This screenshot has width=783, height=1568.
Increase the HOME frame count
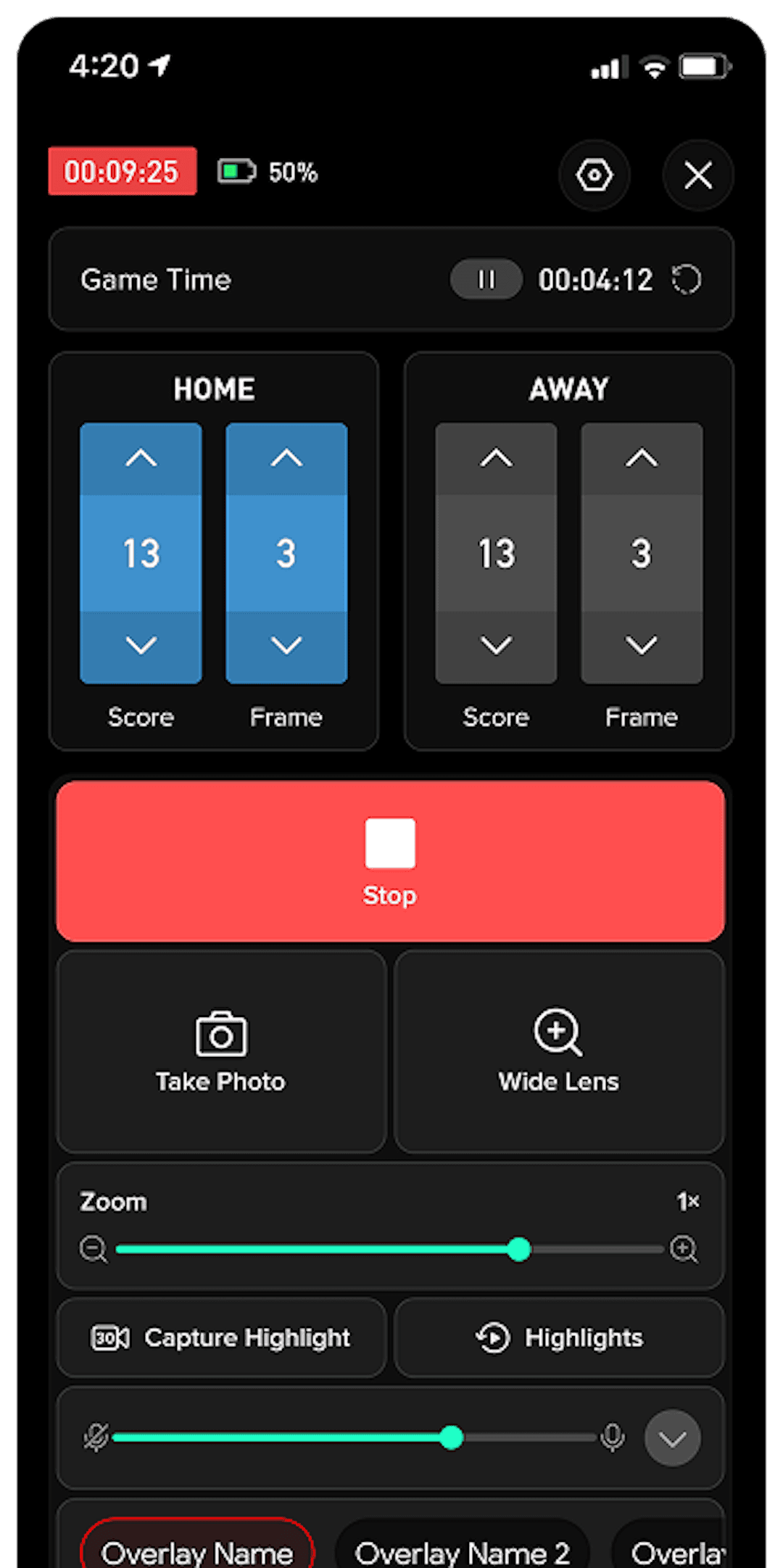tap(286, 459)
